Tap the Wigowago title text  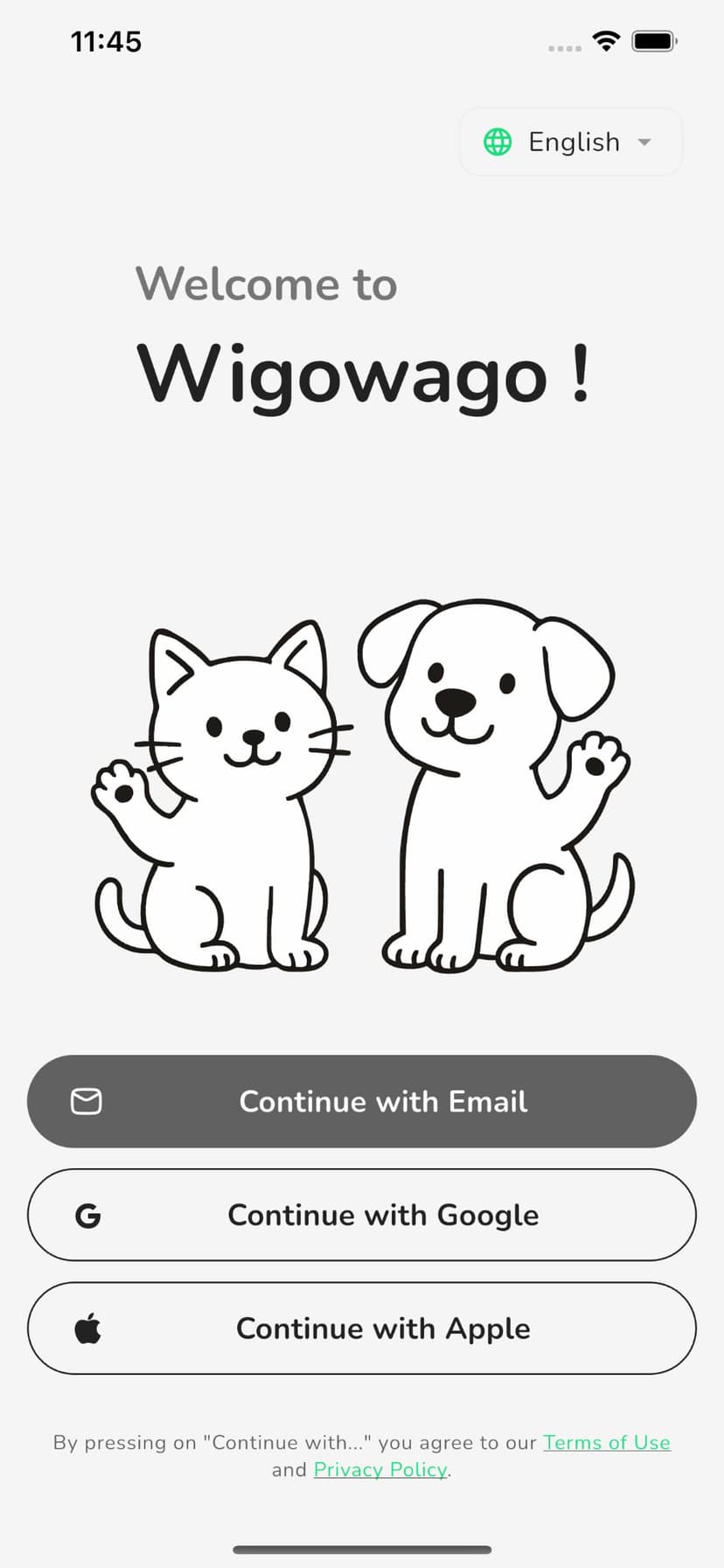pyautogui.click(x=362, y=374)
